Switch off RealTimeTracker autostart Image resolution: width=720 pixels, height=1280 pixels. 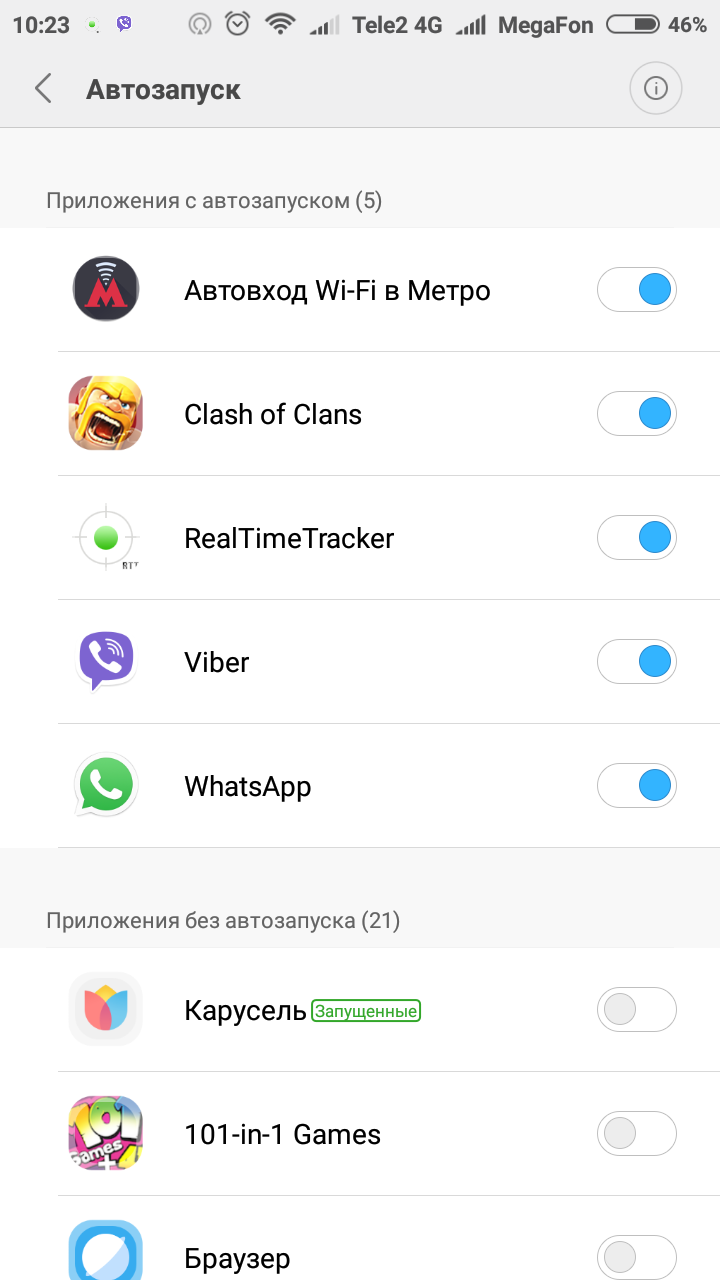coord(637,538)
